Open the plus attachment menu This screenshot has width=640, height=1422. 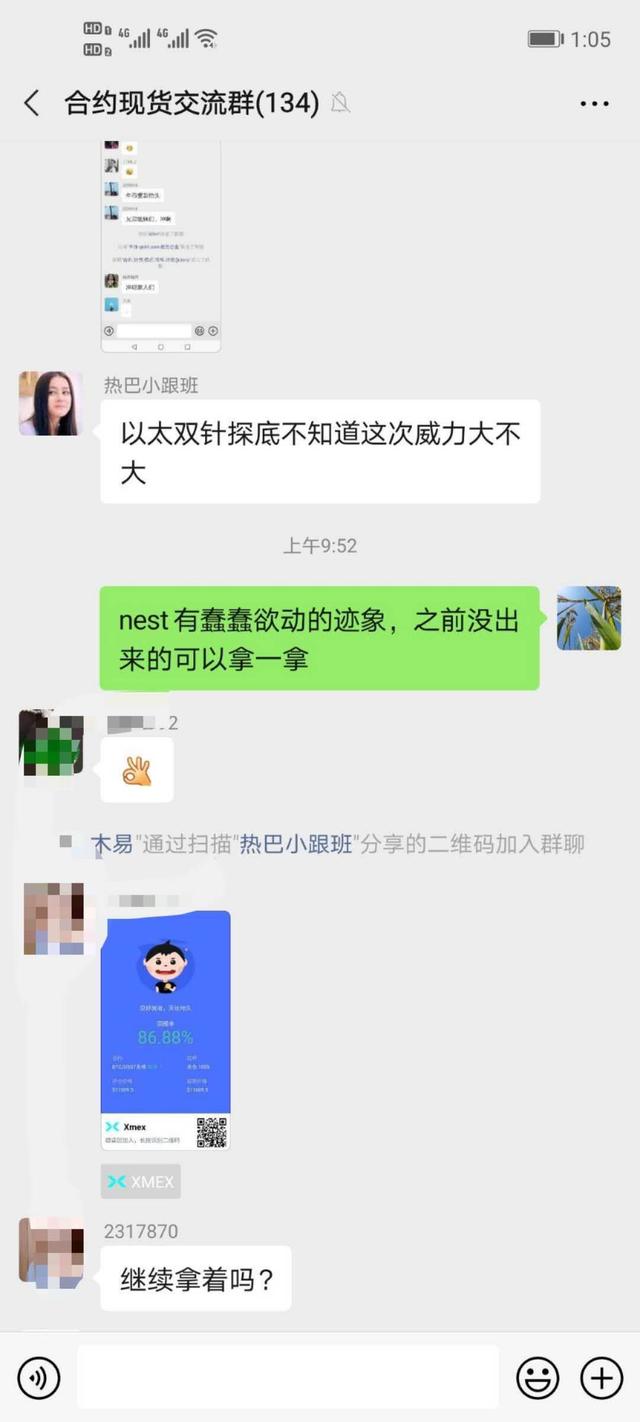point(601,1379)
